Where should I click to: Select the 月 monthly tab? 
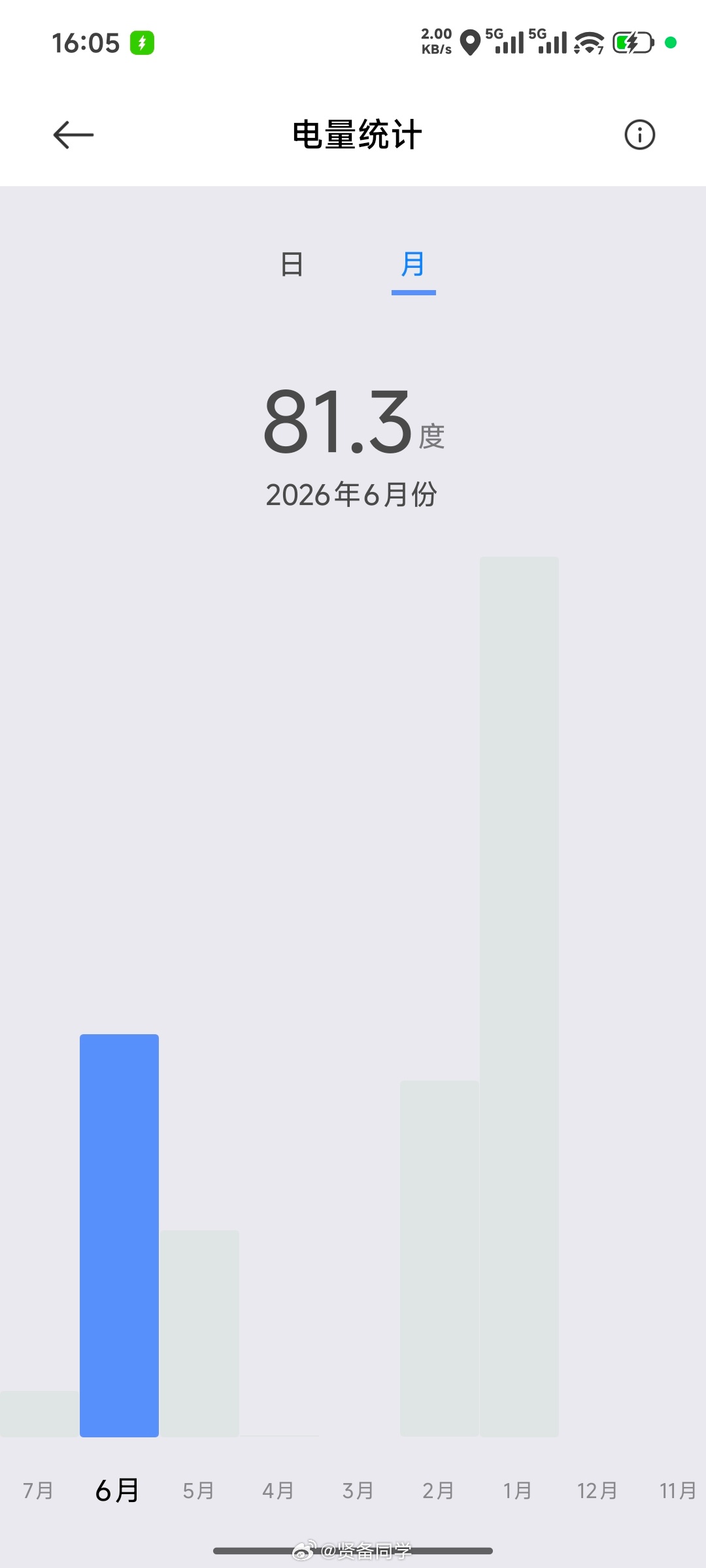click(x=413, y=265)
